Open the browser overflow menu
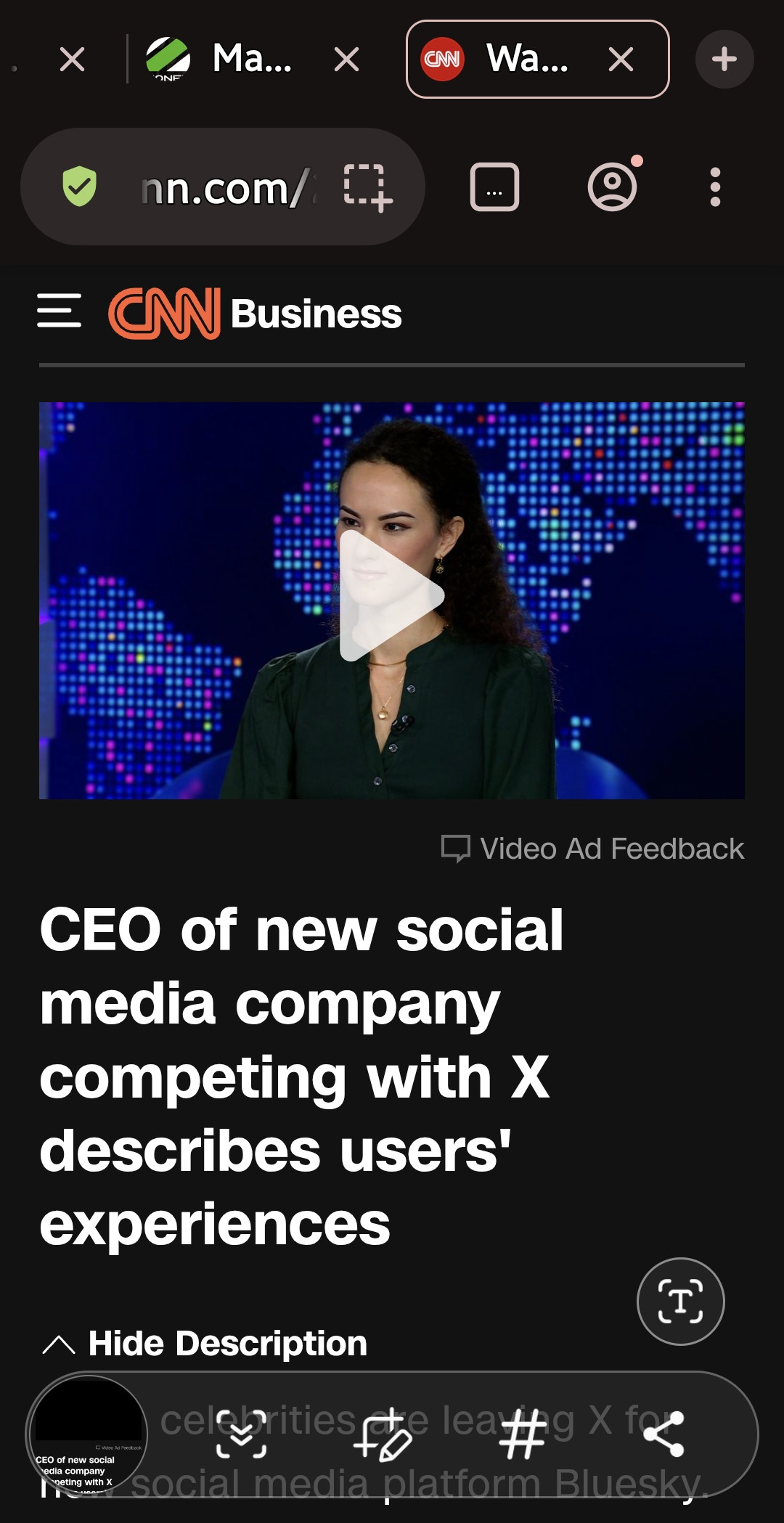The width and height of the screenshot is (784, 1523). click(x=715, y=188)
